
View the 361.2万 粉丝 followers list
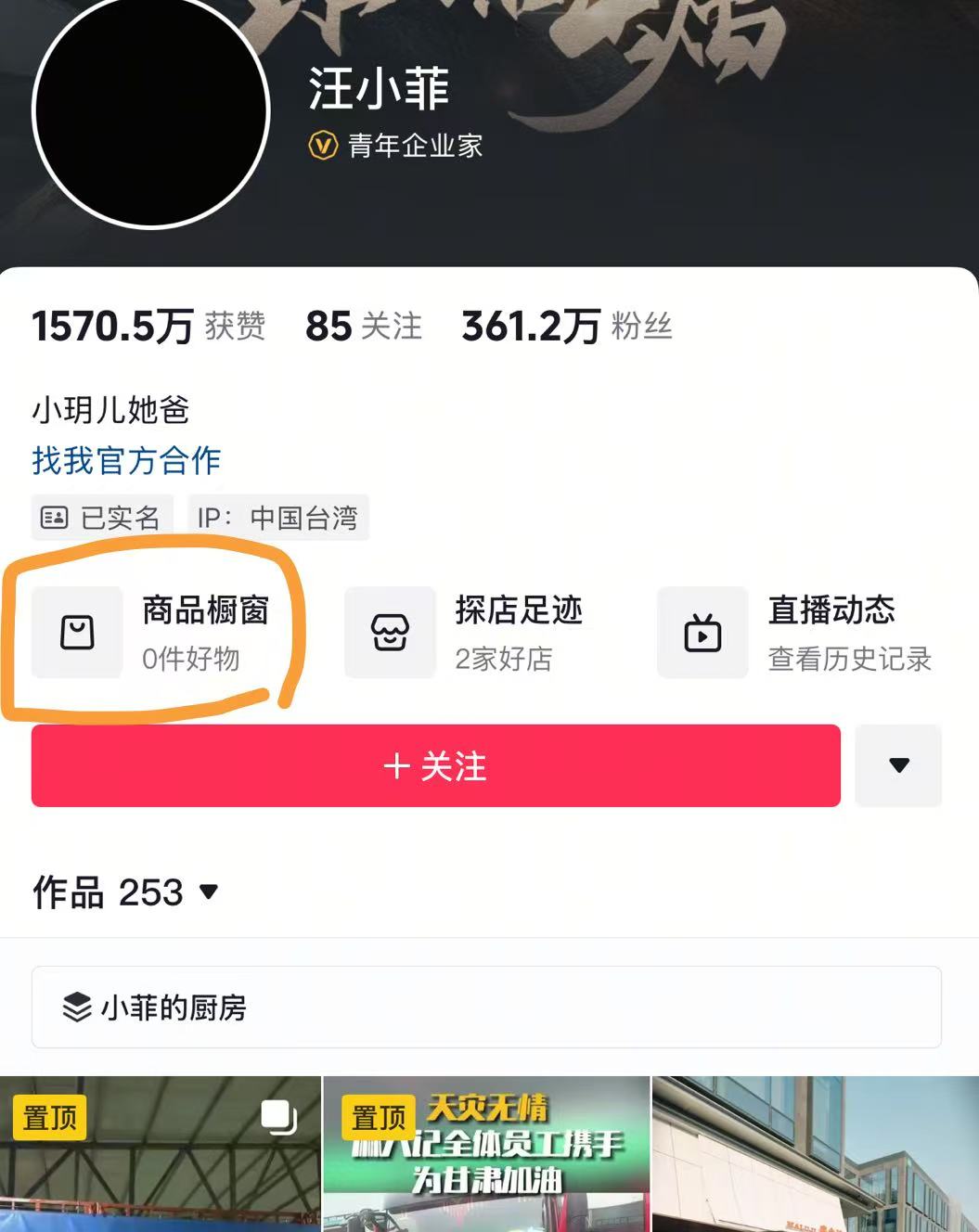566,327
